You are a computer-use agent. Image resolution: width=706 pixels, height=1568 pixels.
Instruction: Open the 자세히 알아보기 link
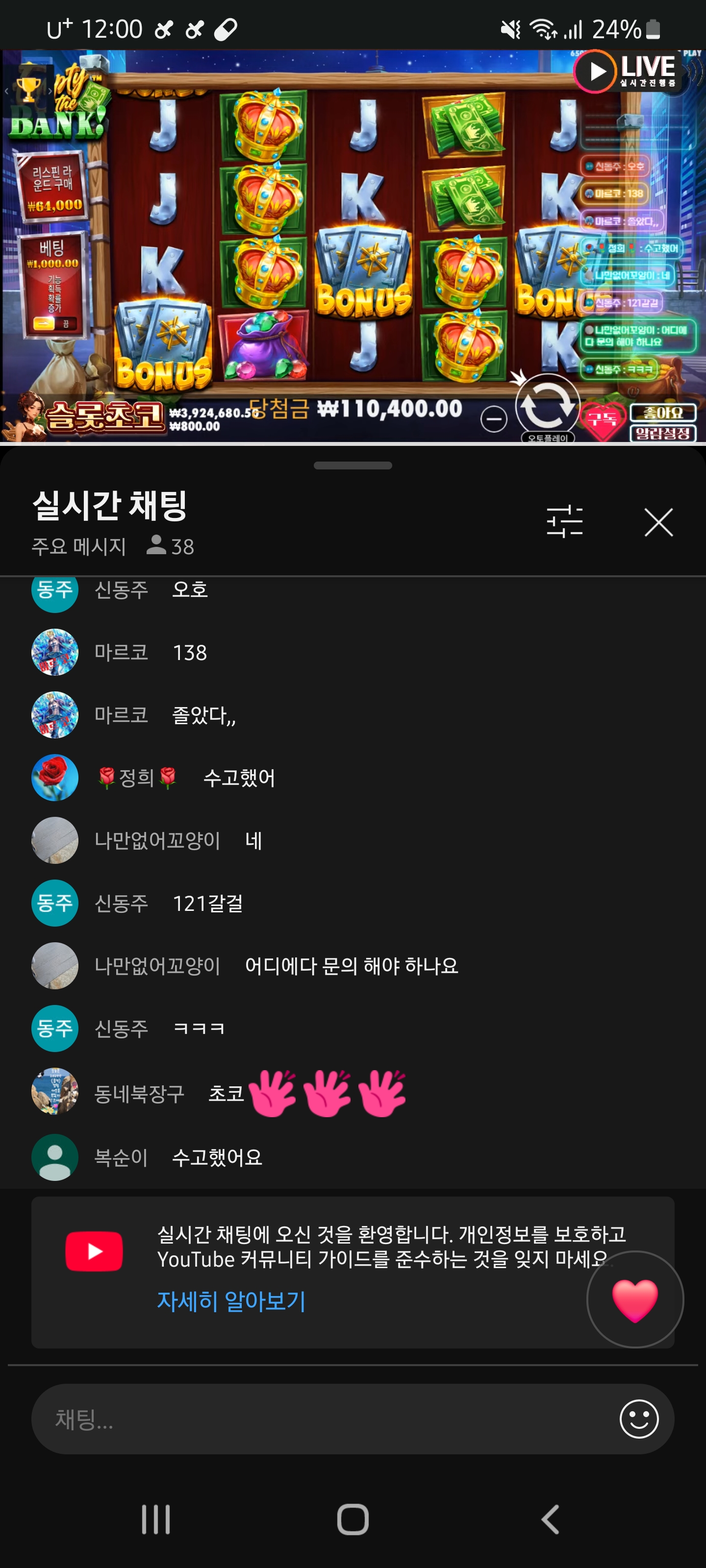click(231, 1301)
